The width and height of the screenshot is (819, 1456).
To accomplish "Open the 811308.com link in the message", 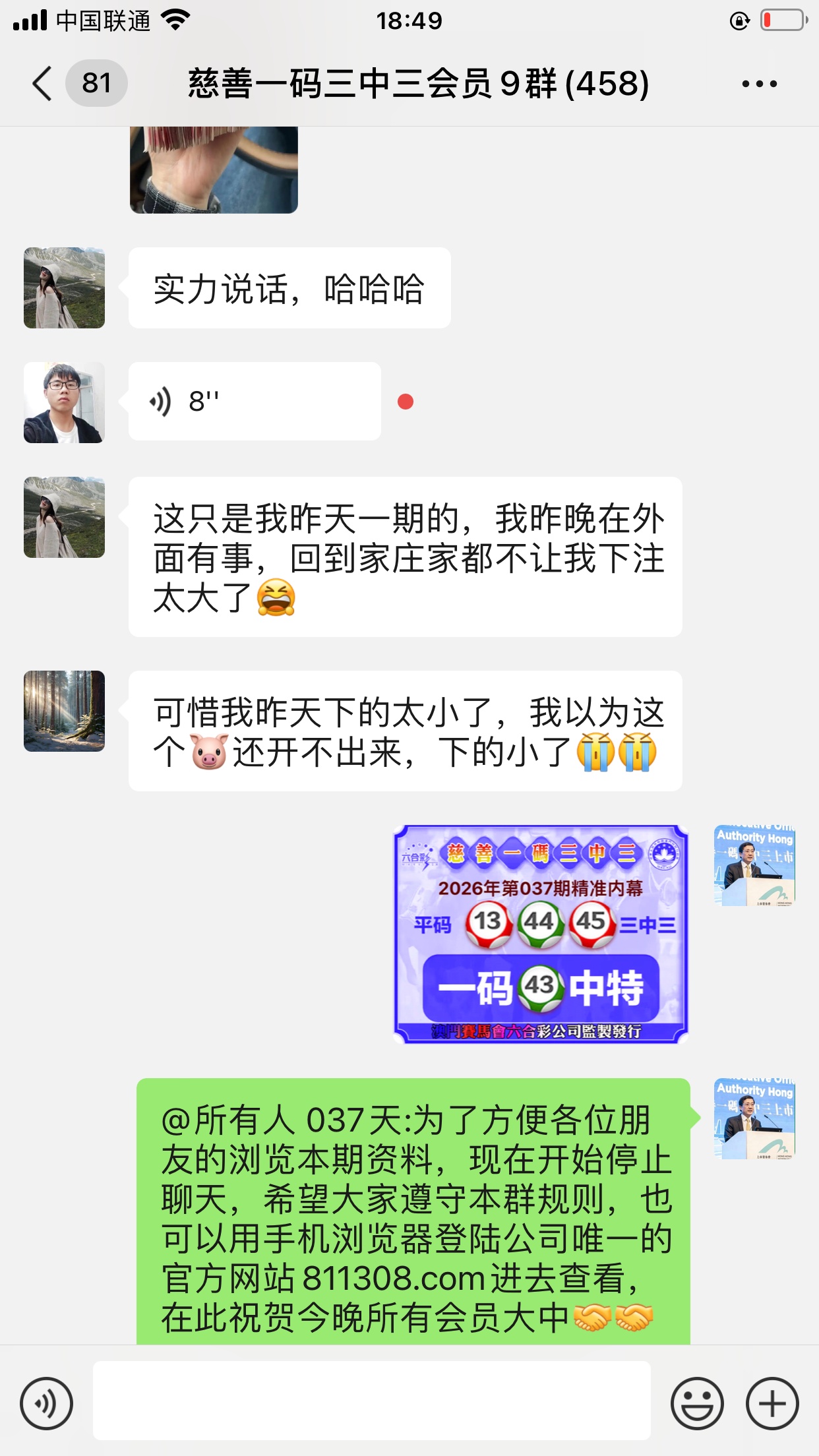I will pyautogui.click(x=394, y=1279).
